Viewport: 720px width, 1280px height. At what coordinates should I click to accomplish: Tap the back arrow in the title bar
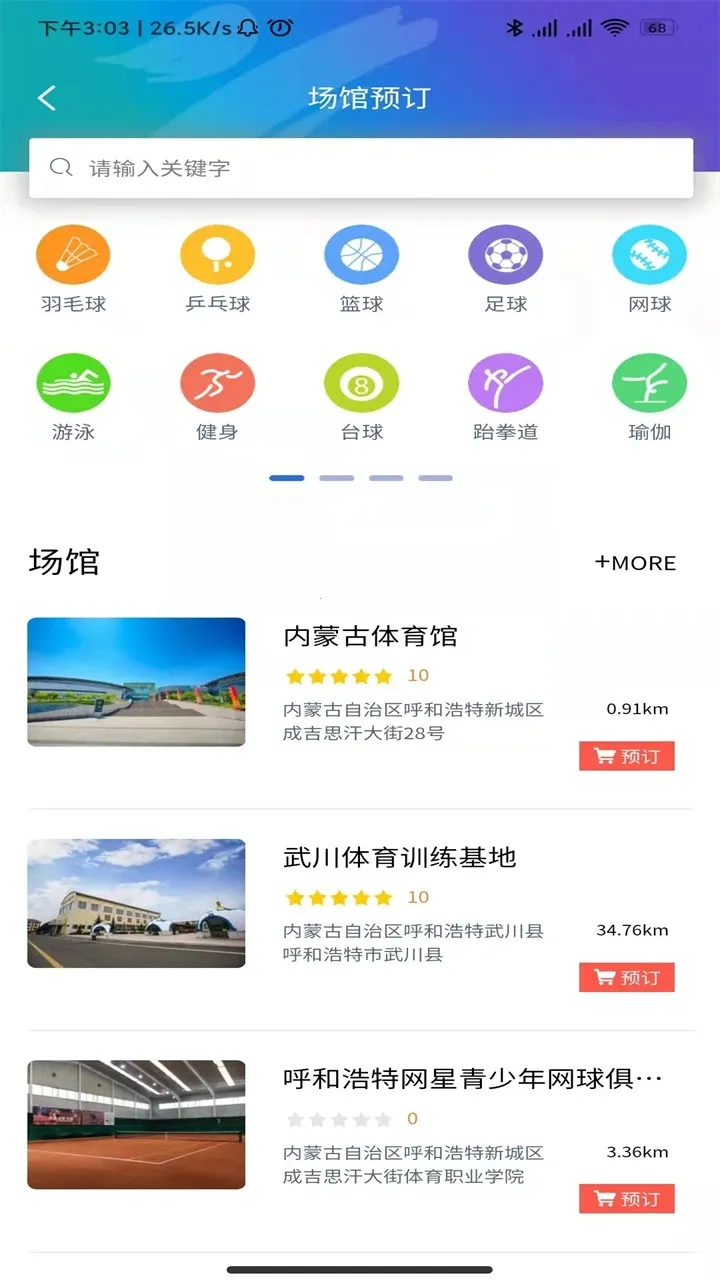click(x=45, y=97)
